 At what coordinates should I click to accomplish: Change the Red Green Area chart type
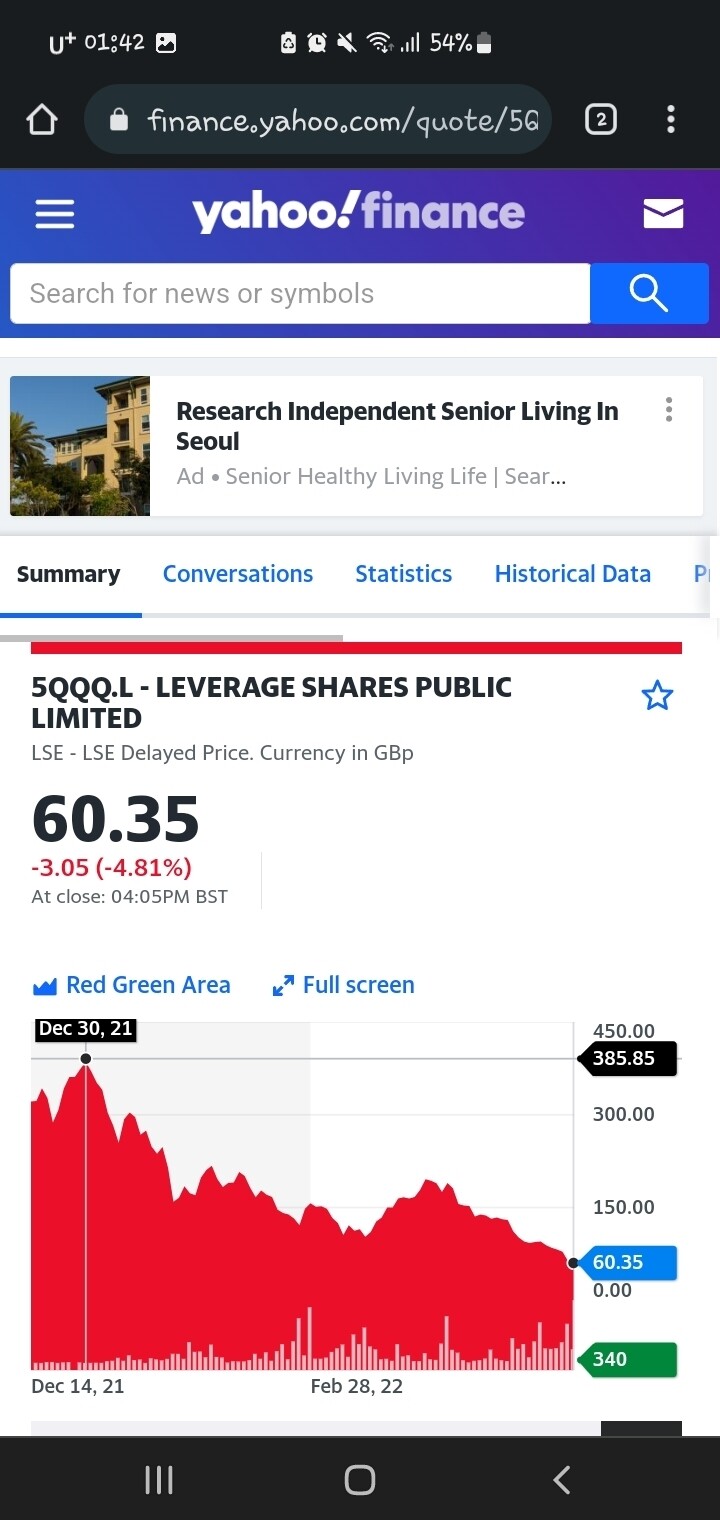[132, 985]
